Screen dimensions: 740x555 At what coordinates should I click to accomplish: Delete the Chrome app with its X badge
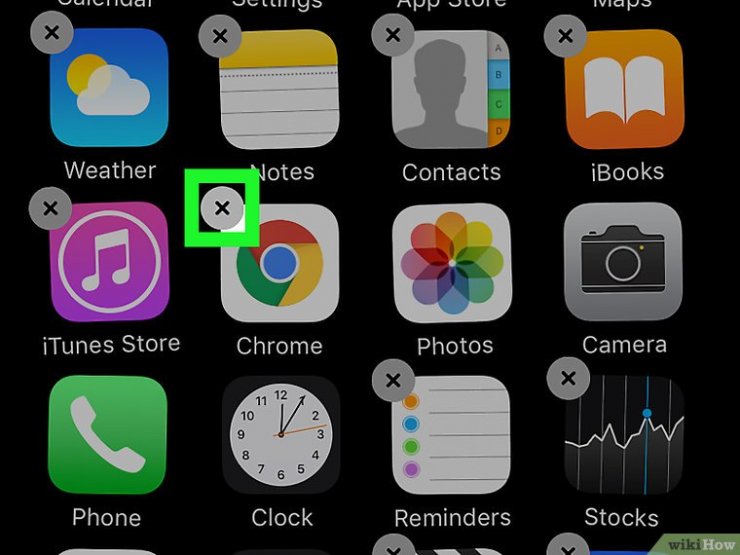click(223, 209)
